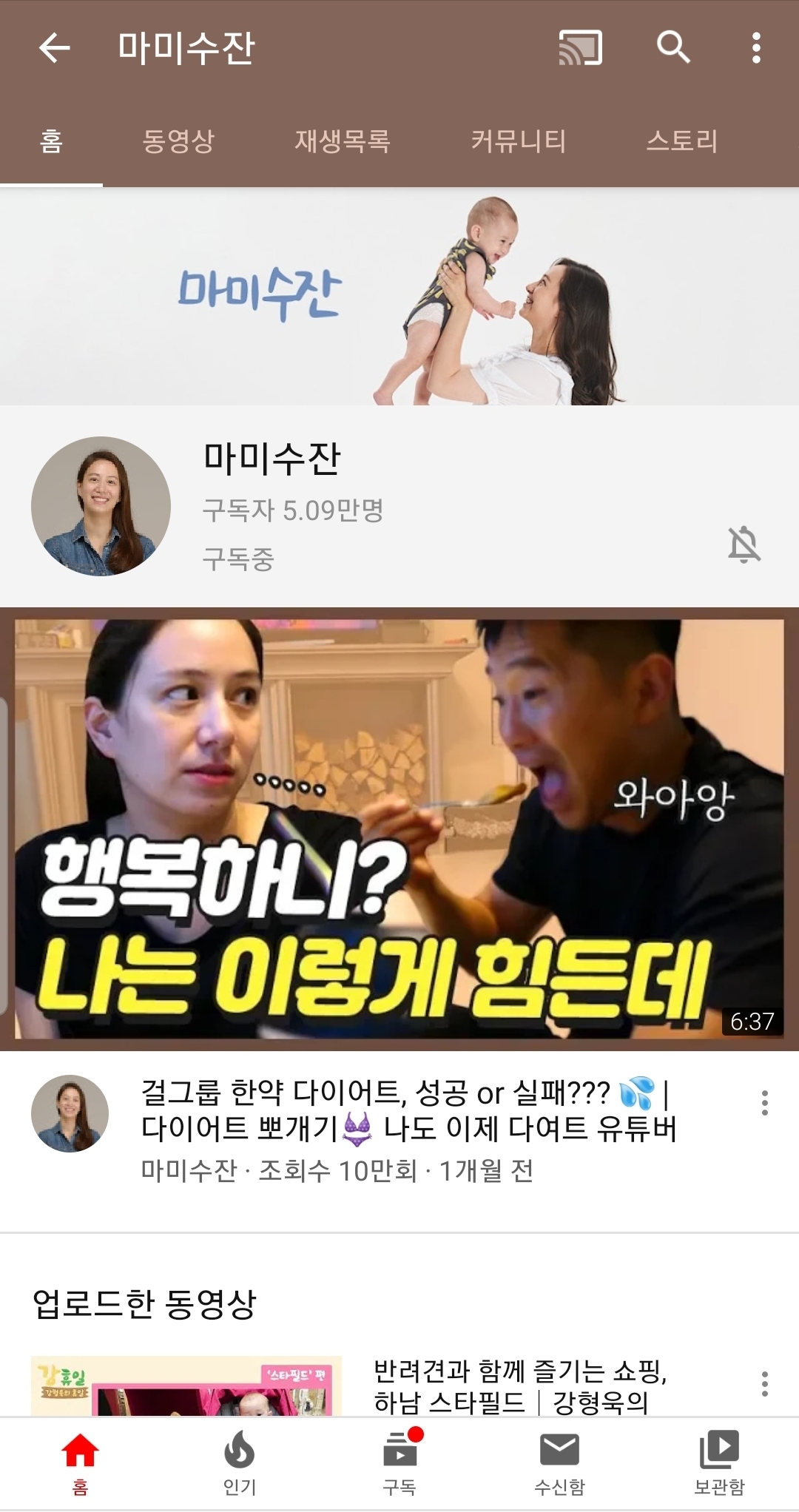Open the 커뮤니티 tab
The width and height of the screenshot is (799, 1512).
pos(518,141)
